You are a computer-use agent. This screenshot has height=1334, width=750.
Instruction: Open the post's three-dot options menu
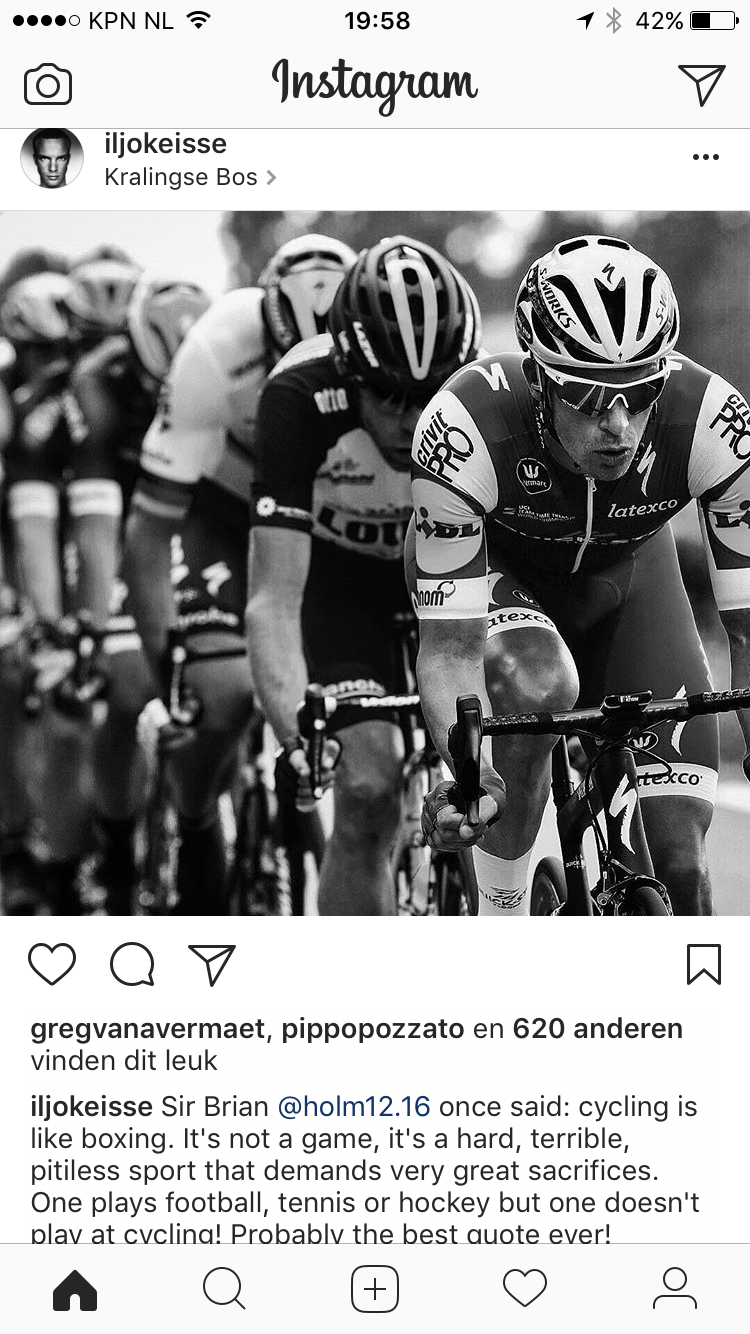point(705,157)
